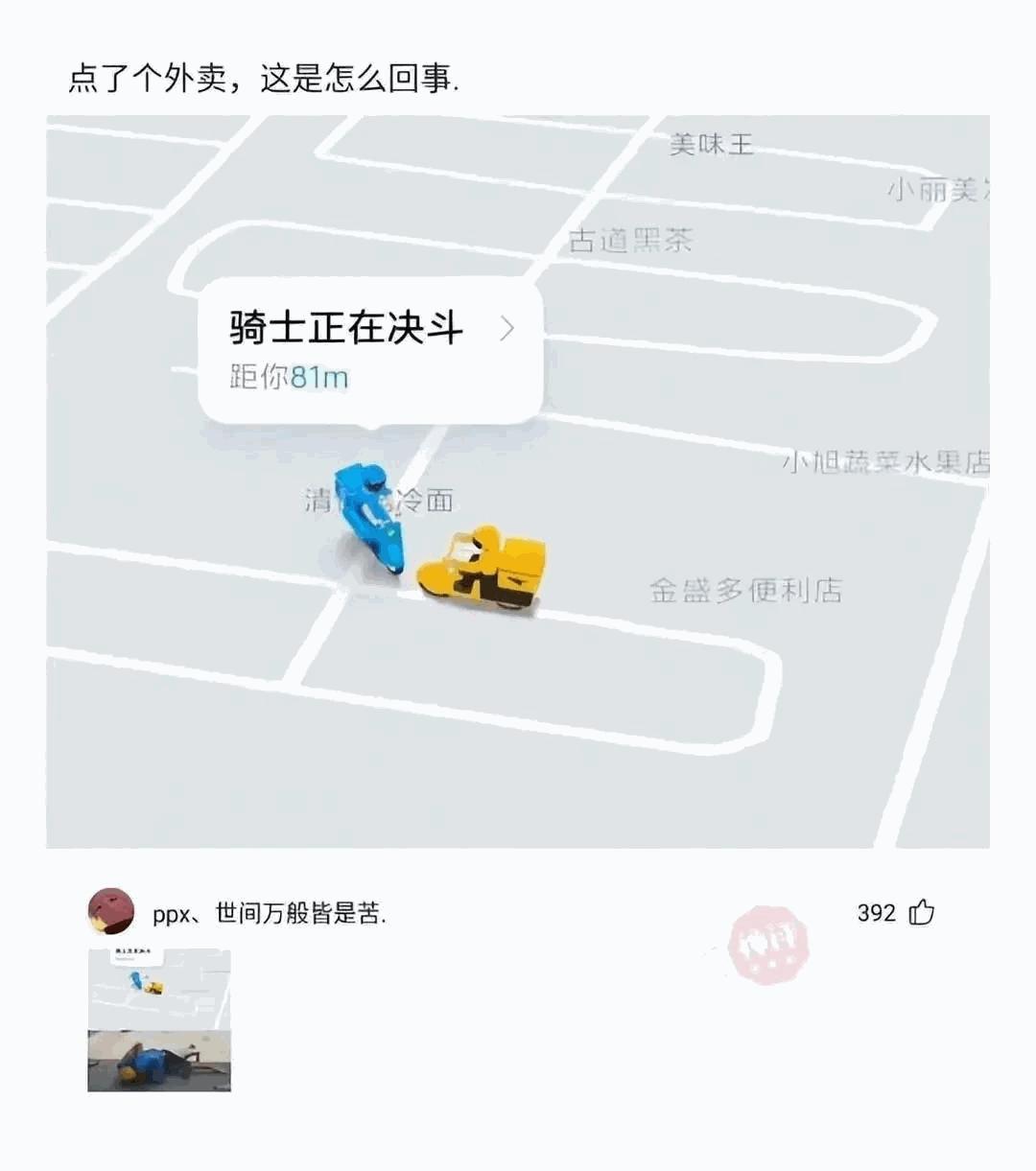Click the thumbs-up icon beside 392
Image resolution: width=1036 pixels, height=1171 pixels.
tap(922, 913)
